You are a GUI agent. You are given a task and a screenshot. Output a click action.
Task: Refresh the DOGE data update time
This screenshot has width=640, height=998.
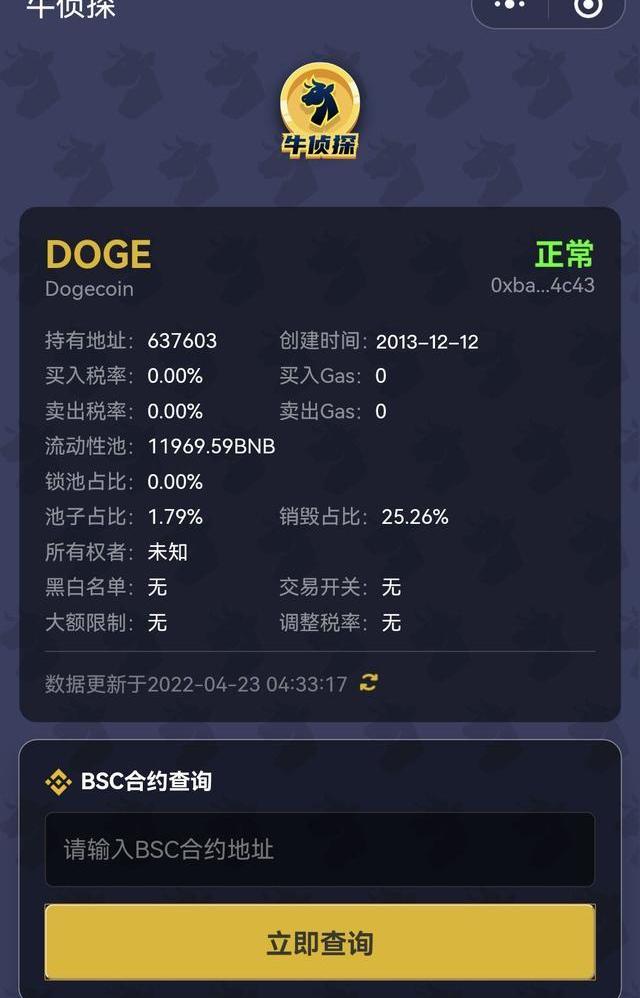point(369,683)
